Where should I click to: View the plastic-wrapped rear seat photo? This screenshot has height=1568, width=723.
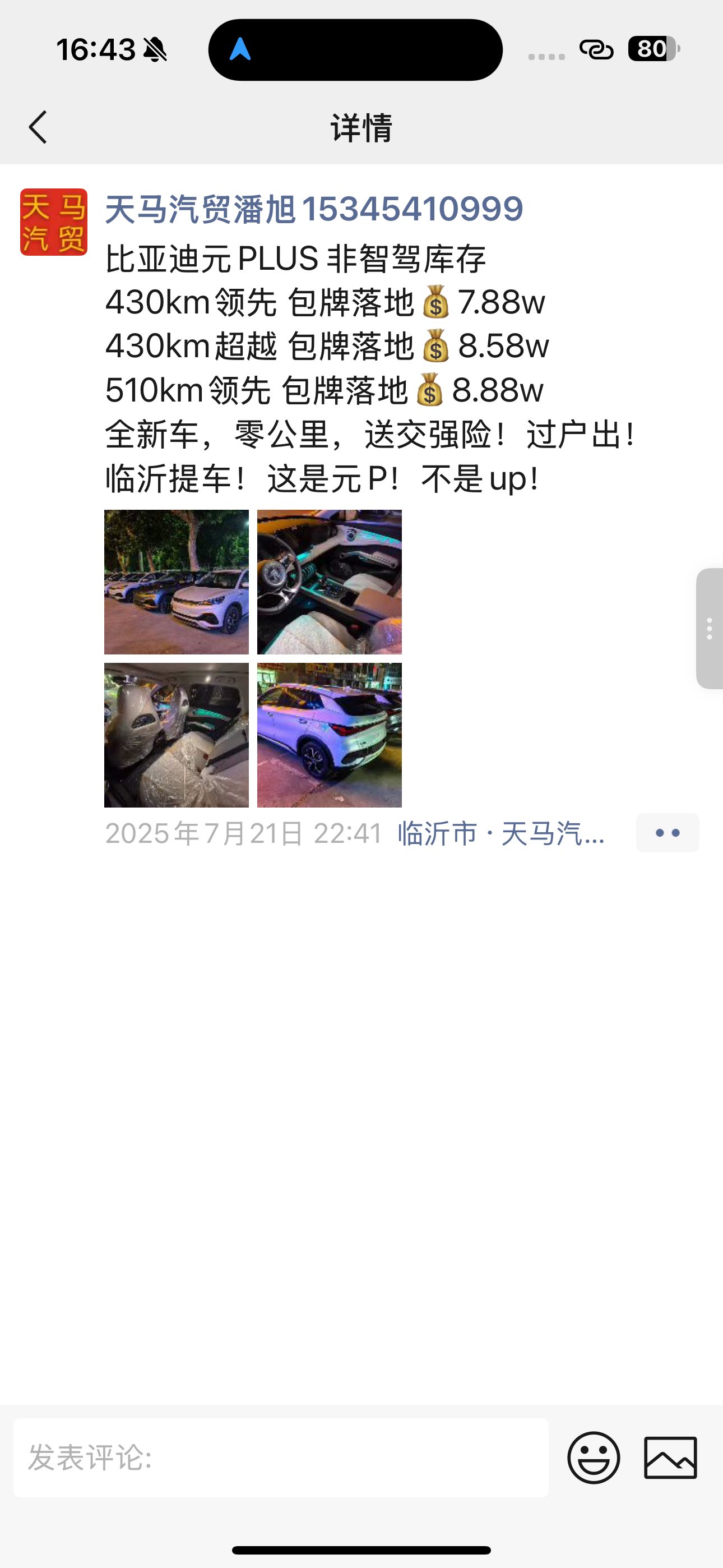point(177,735)
